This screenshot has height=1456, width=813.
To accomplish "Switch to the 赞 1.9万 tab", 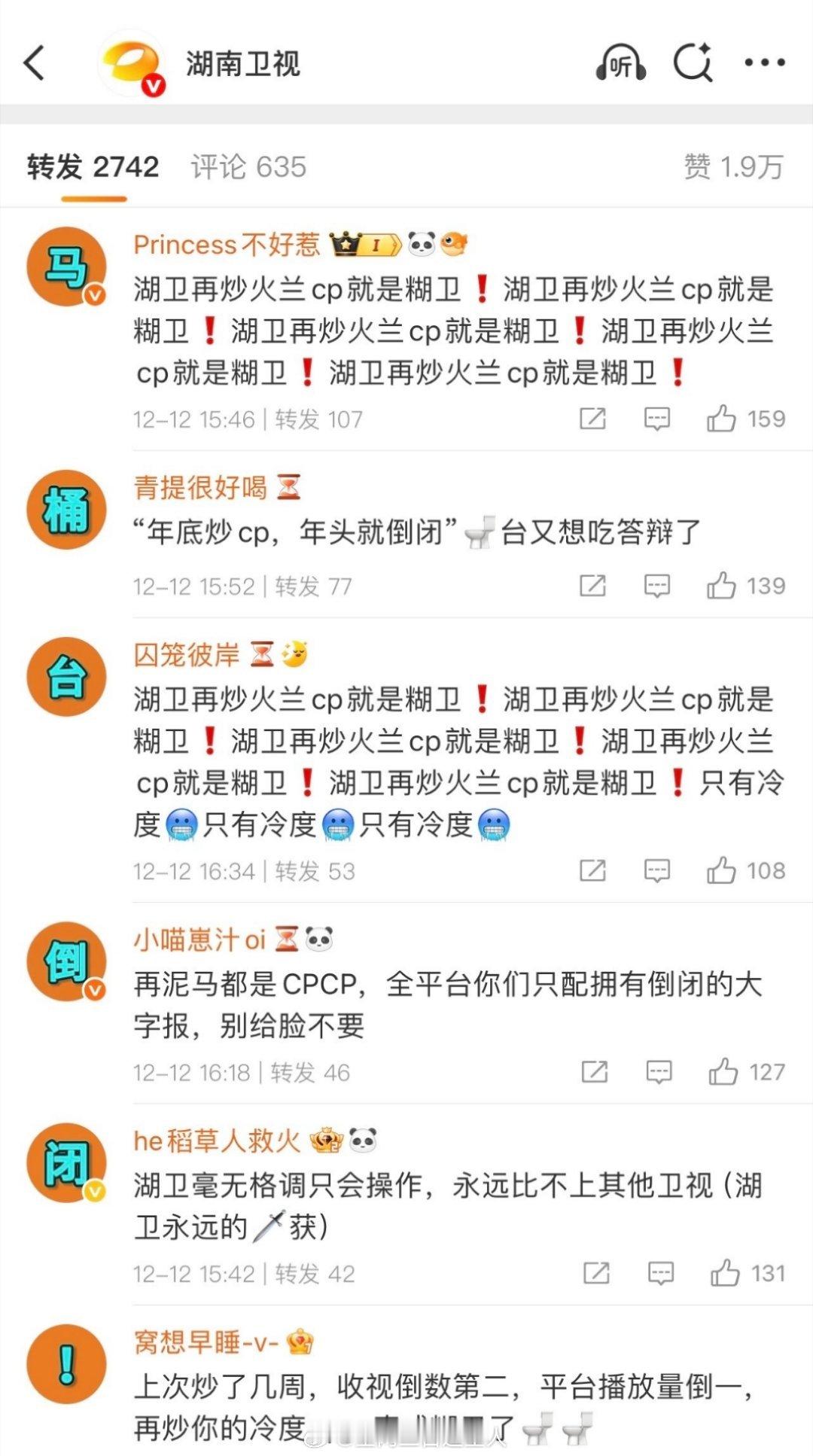I will click(x=738, y=167).
